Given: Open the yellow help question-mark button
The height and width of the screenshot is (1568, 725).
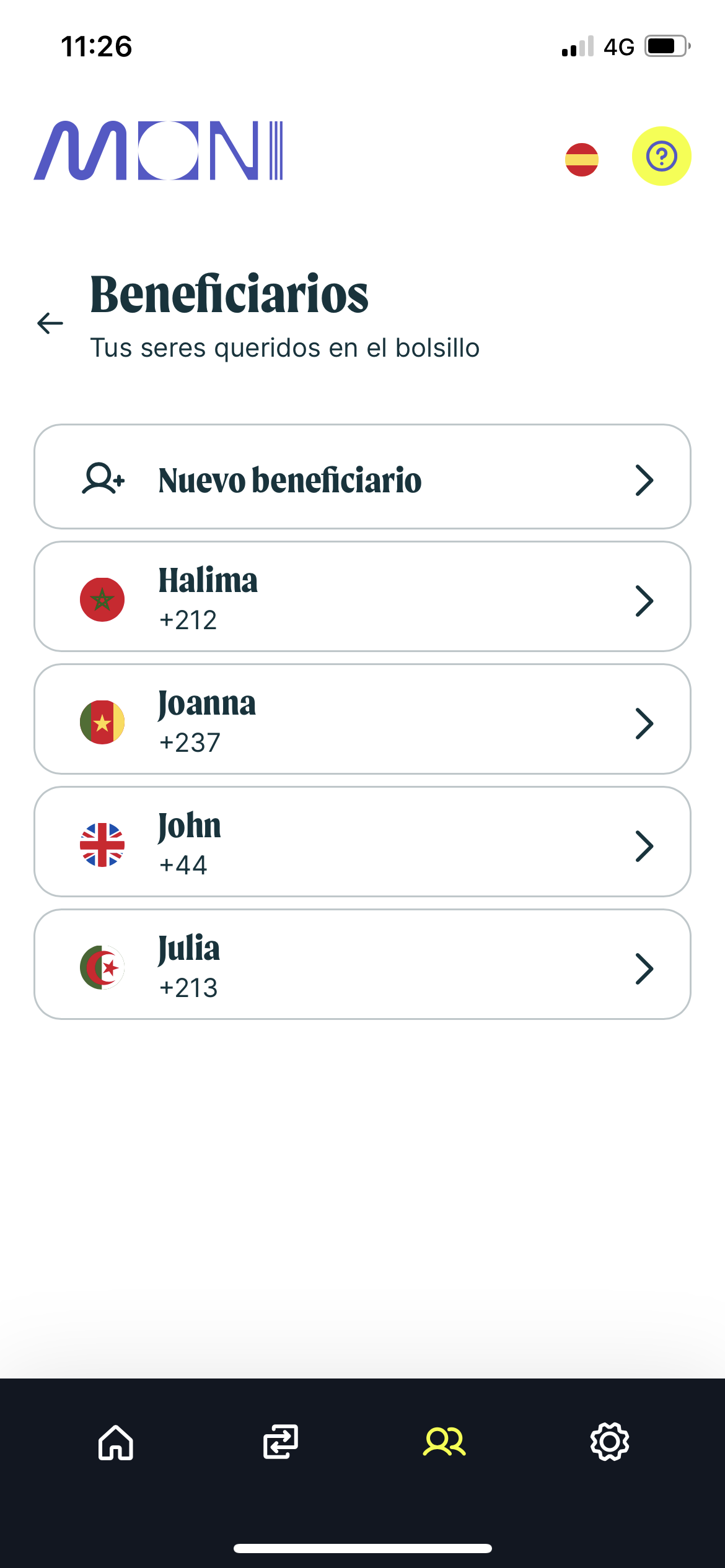Looking at the screenshot, I should (x=661, y=156).
